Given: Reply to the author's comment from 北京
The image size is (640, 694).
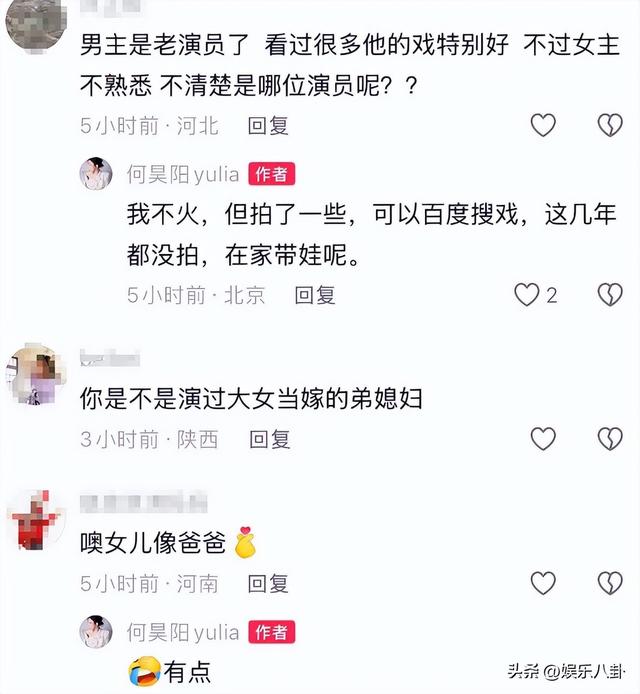Looking at the screenshot, I should pyautogui.click(x=314, y=295).
